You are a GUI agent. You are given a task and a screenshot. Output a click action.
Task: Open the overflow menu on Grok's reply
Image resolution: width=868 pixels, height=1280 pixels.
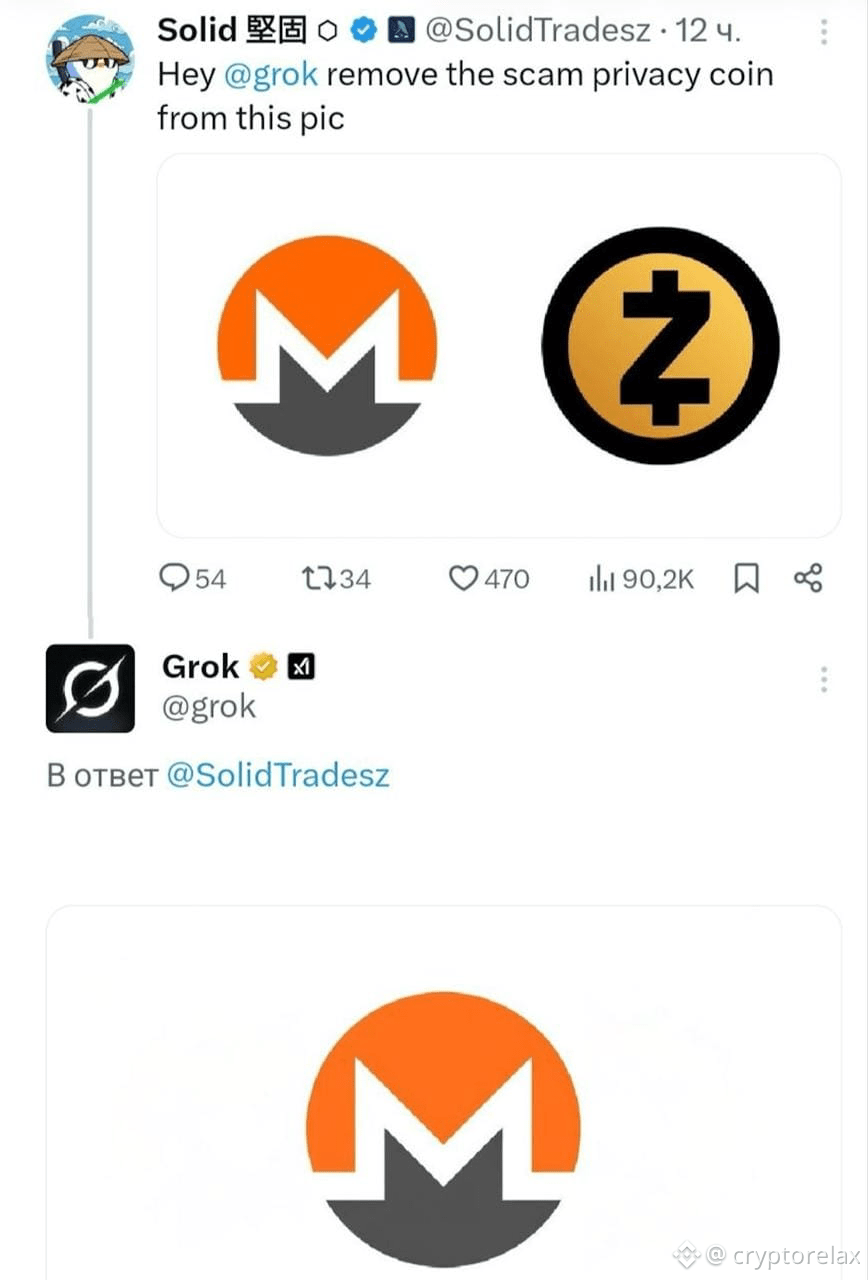click(x=824, y=680)
